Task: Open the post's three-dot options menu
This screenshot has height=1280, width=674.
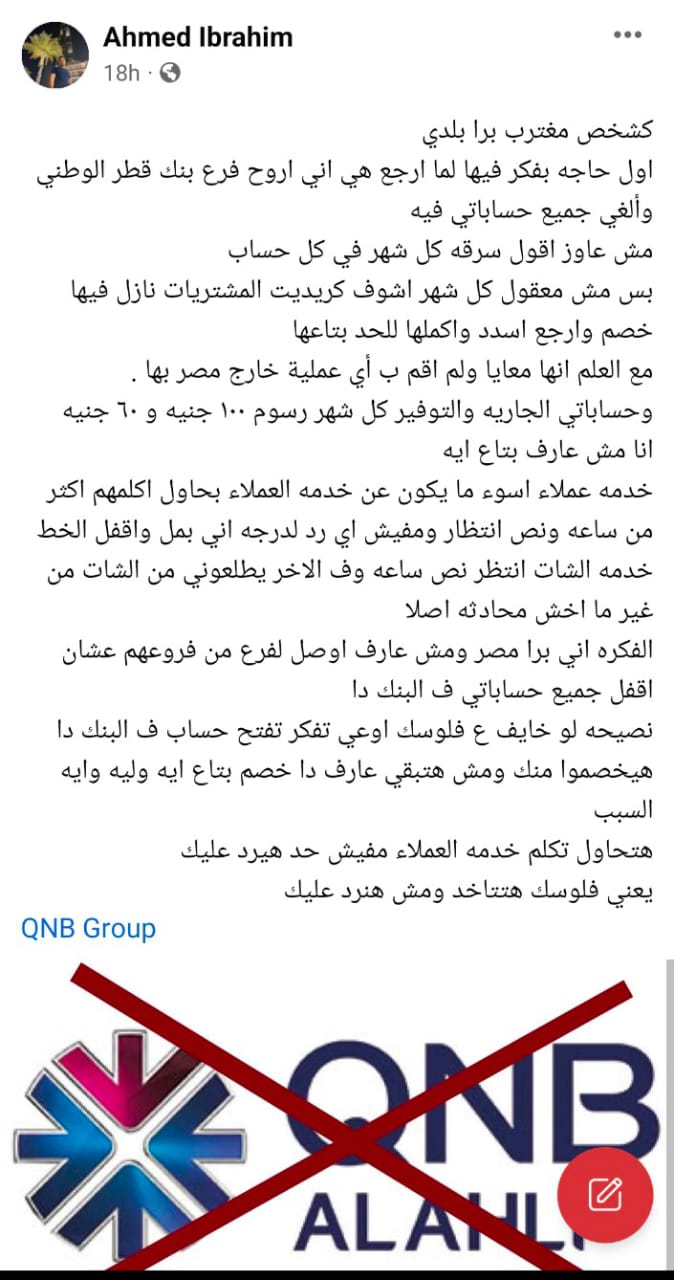Action: [x=627, y=37]
